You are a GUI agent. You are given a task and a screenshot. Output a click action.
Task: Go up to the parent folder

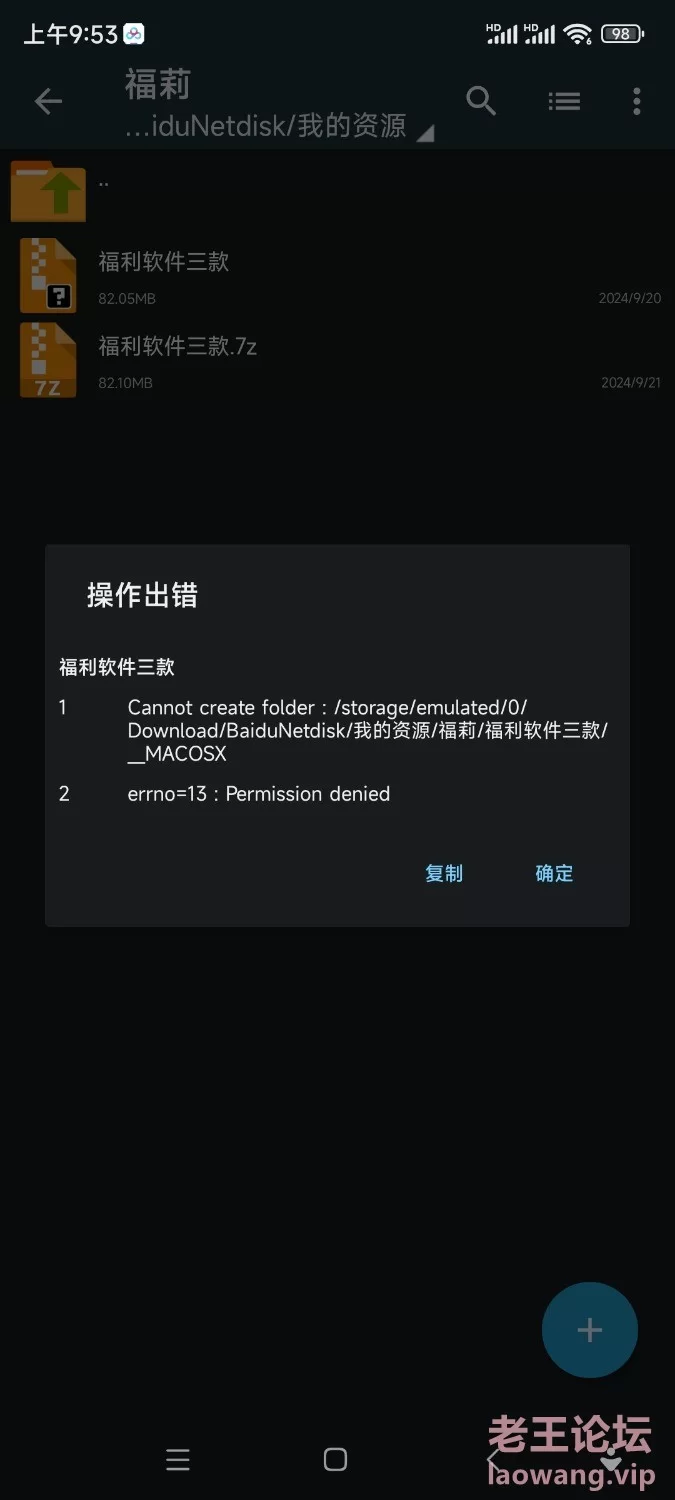pos(337,190)
